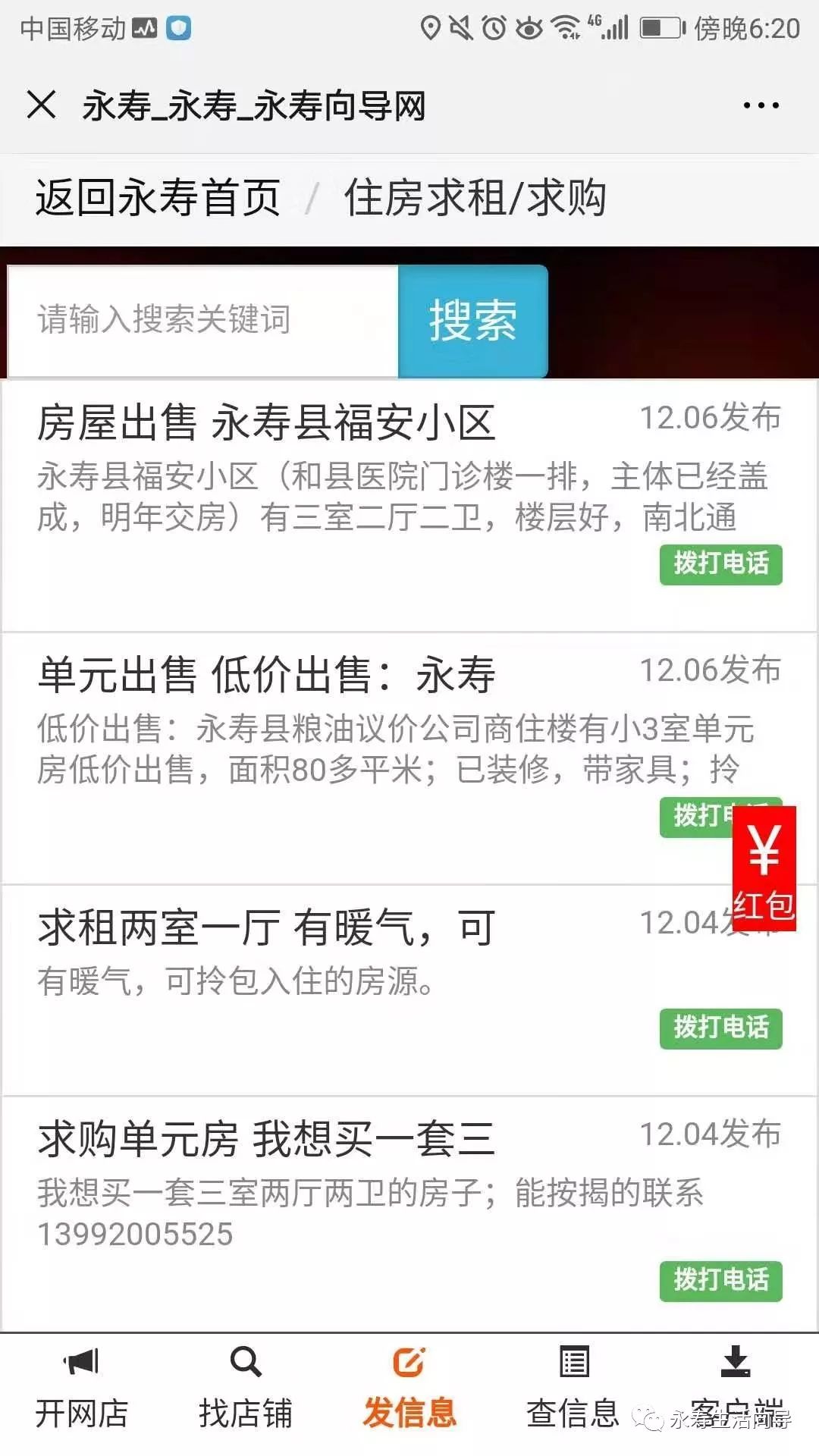Close the webpage with the X icon
Viewport: 819px width, 1456px height.
click(42, 105)
